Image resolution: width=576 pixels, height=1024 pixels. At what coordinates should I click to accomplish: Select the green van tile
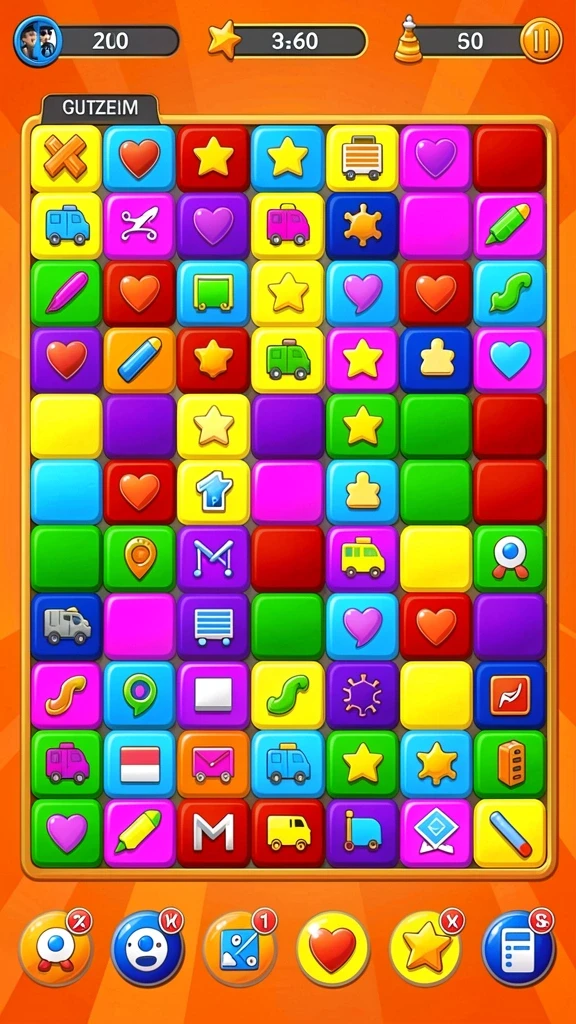pos(288,360)
